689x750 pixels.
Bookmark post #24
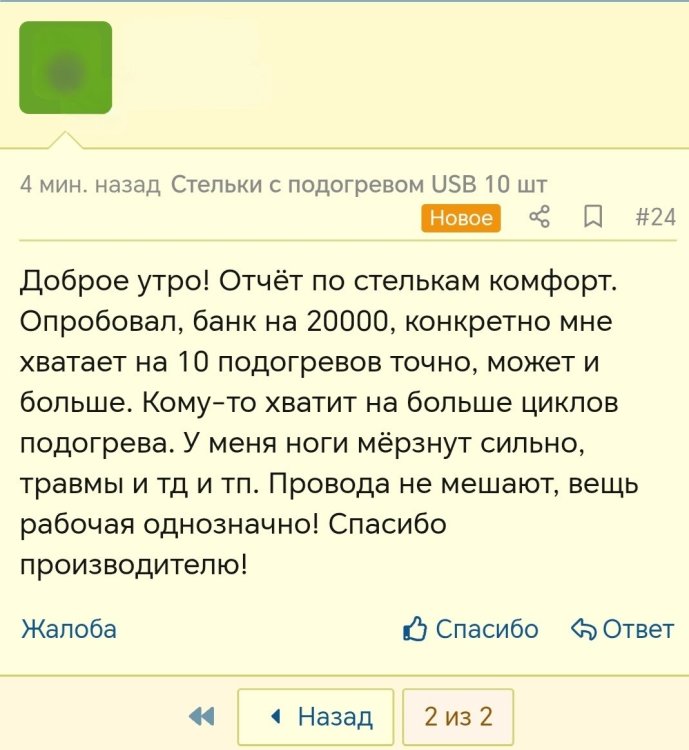pos(592,217)
